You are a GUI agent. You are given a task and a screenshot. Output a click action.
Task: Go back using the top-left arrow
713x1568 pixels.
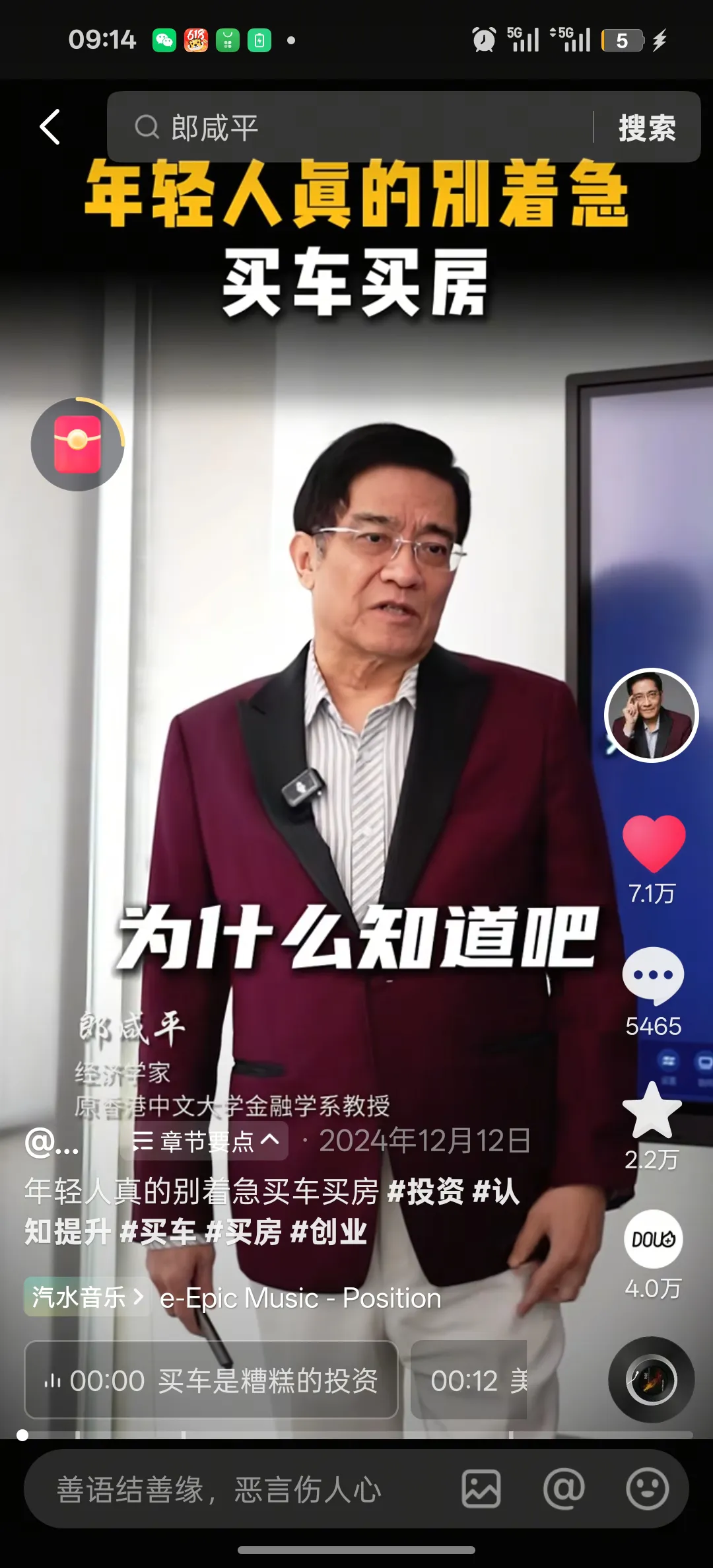point(50,127)
